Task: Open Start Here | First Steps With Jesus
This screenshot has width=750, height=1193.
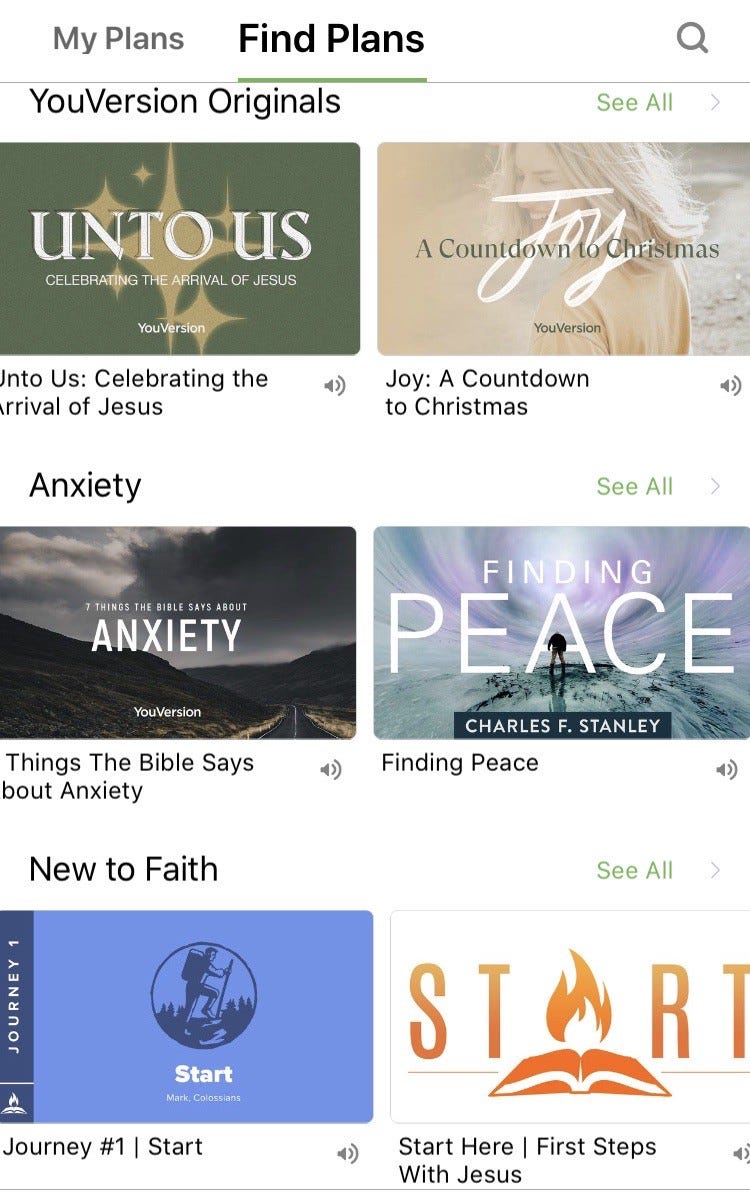Action: 570,1016
